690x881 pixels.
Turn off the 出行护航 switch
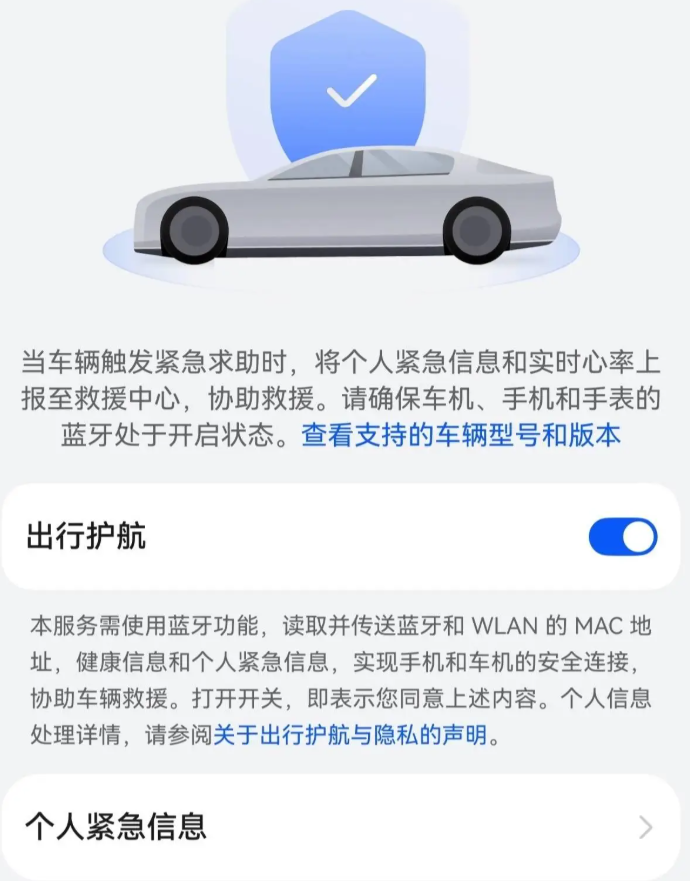click(622, 537)
